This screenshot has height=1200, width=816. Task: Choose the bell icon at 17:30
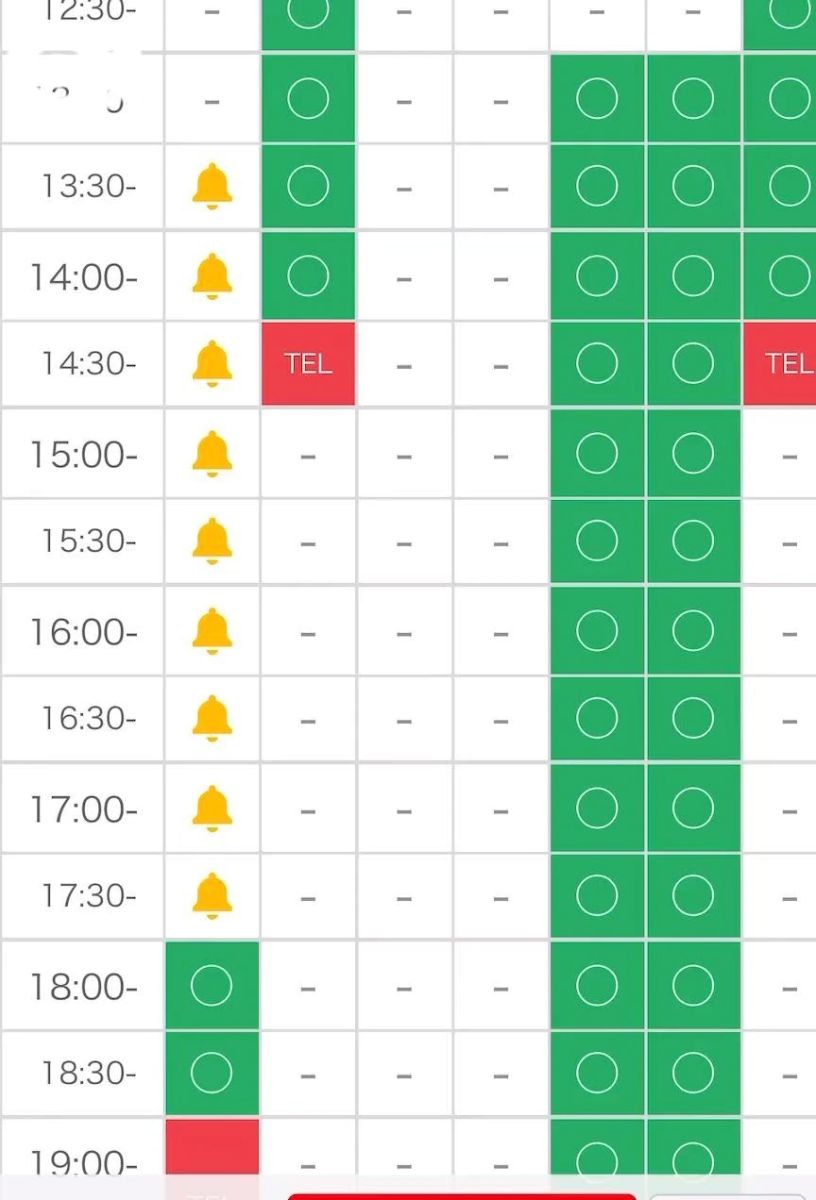(x=212, y=896)
